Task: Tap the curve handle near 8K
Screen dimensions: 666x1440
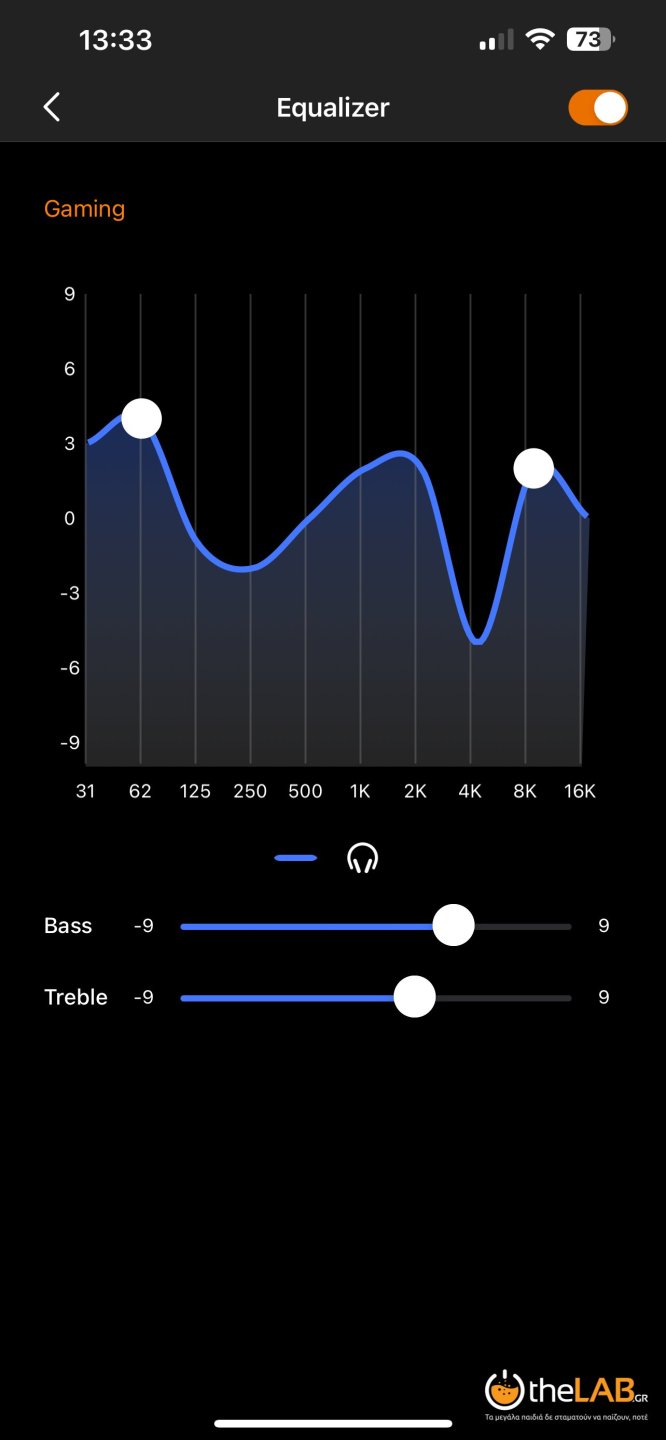Action: (533, 467)
